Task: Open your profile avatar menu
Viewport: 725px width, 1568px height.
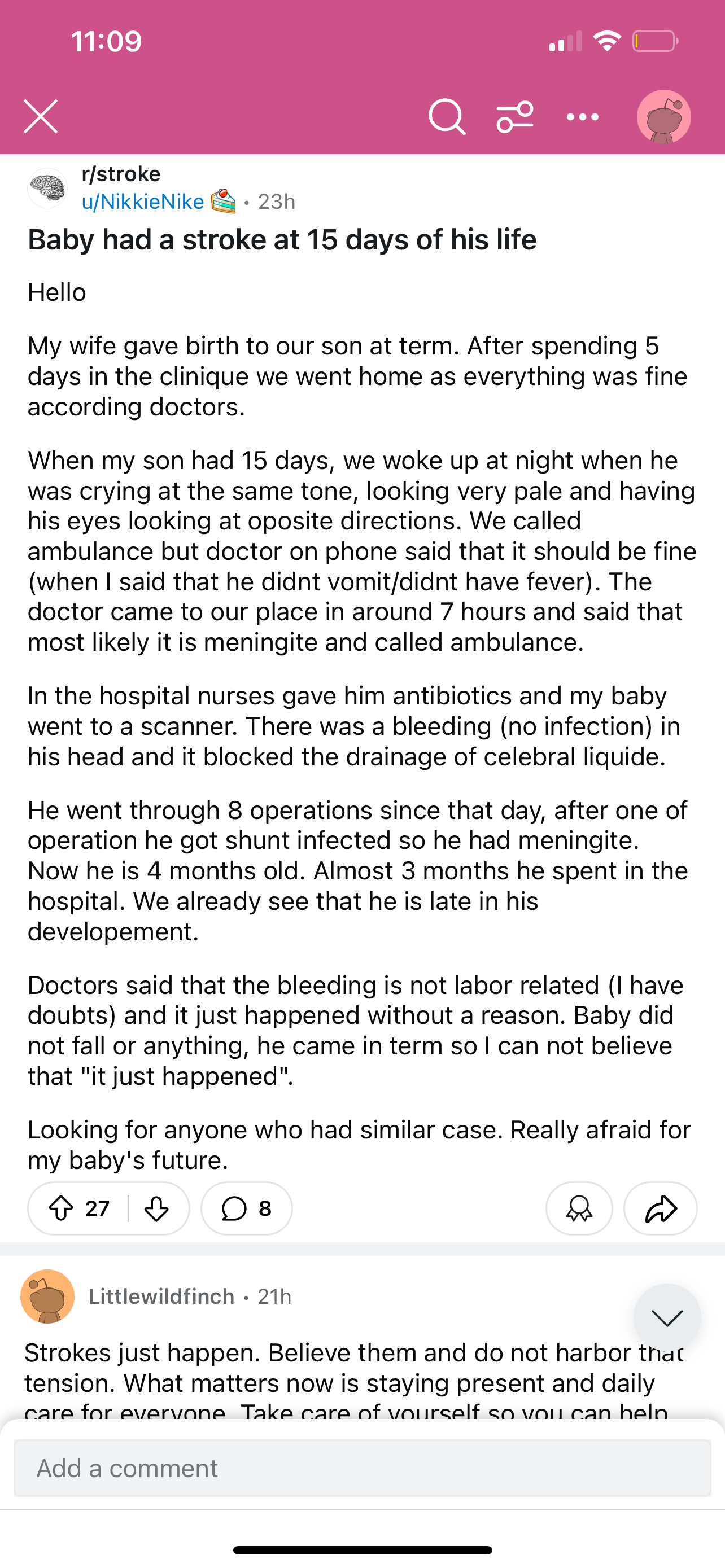Action: 663,117
